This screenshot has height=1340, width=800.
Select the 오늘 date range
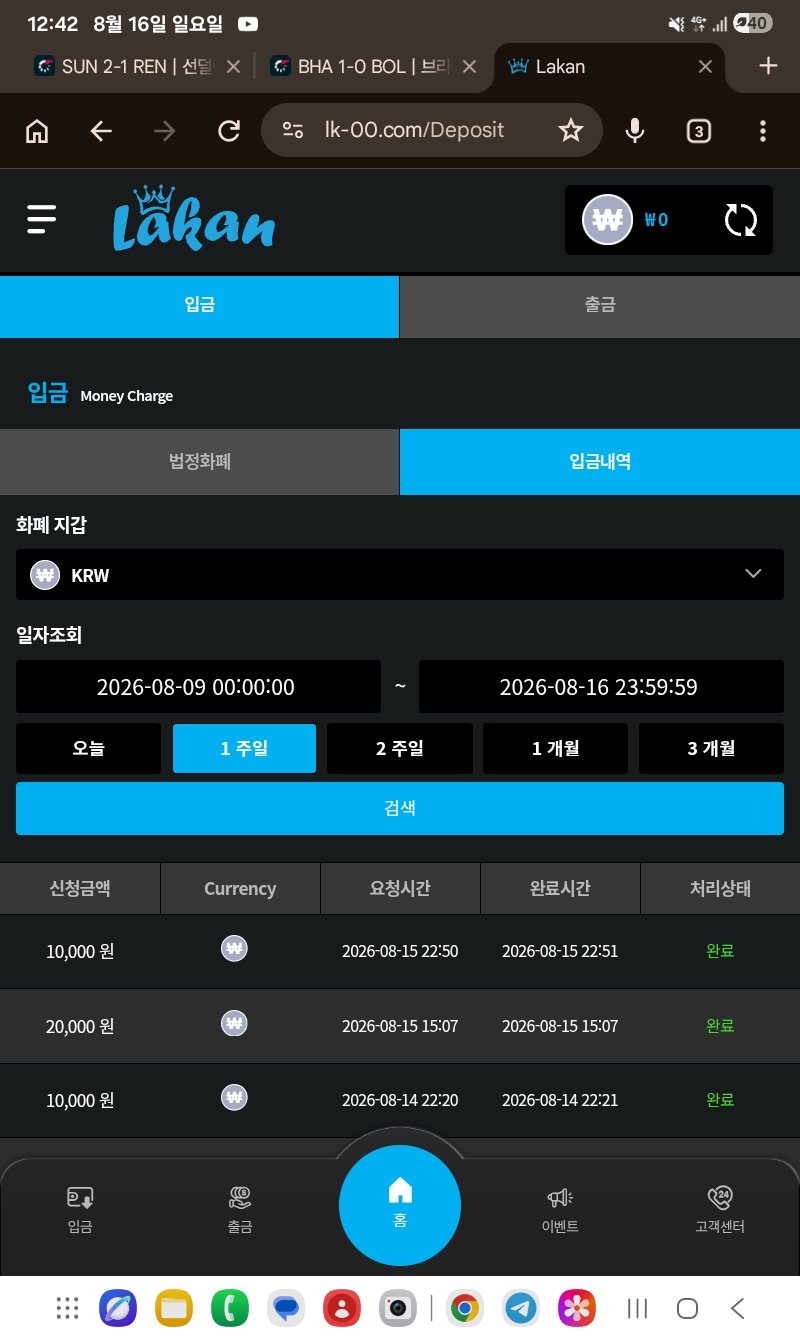coord(88,748)
